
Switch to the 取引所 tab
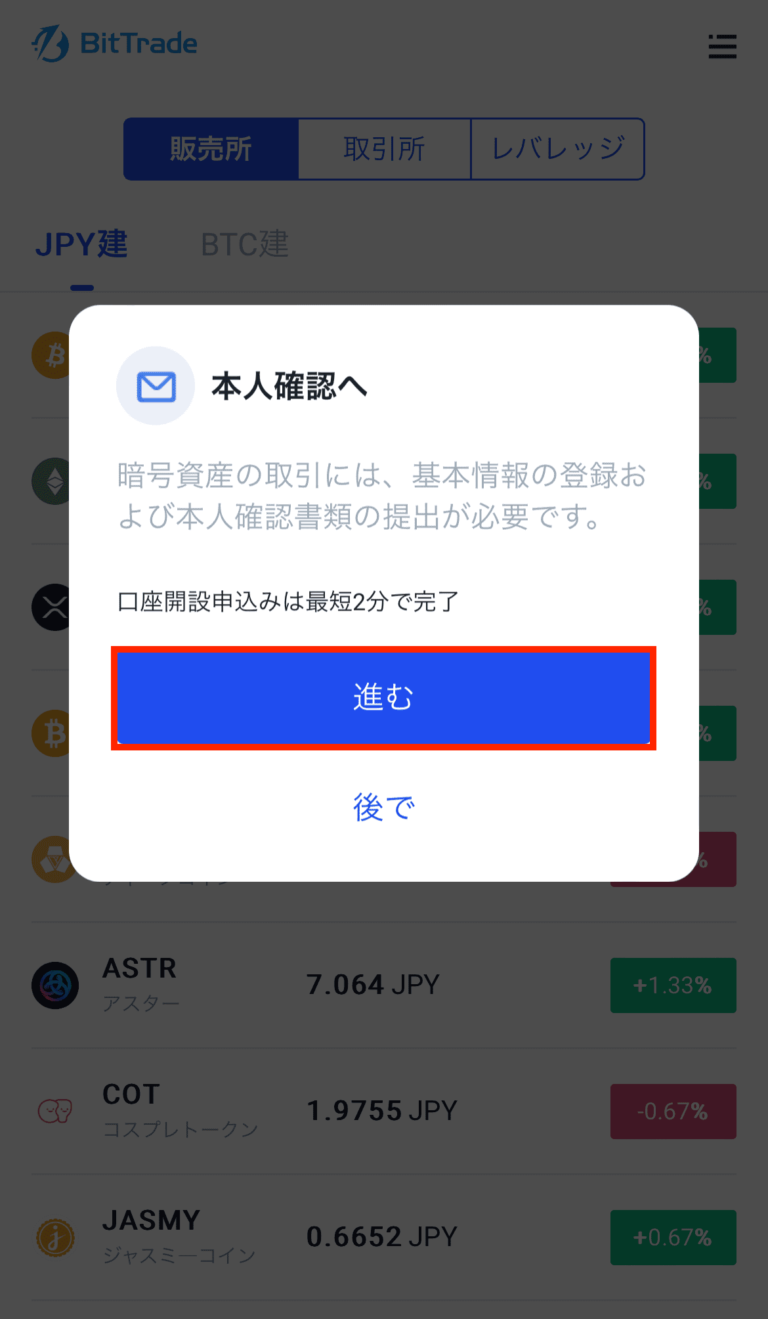[385, 148]
